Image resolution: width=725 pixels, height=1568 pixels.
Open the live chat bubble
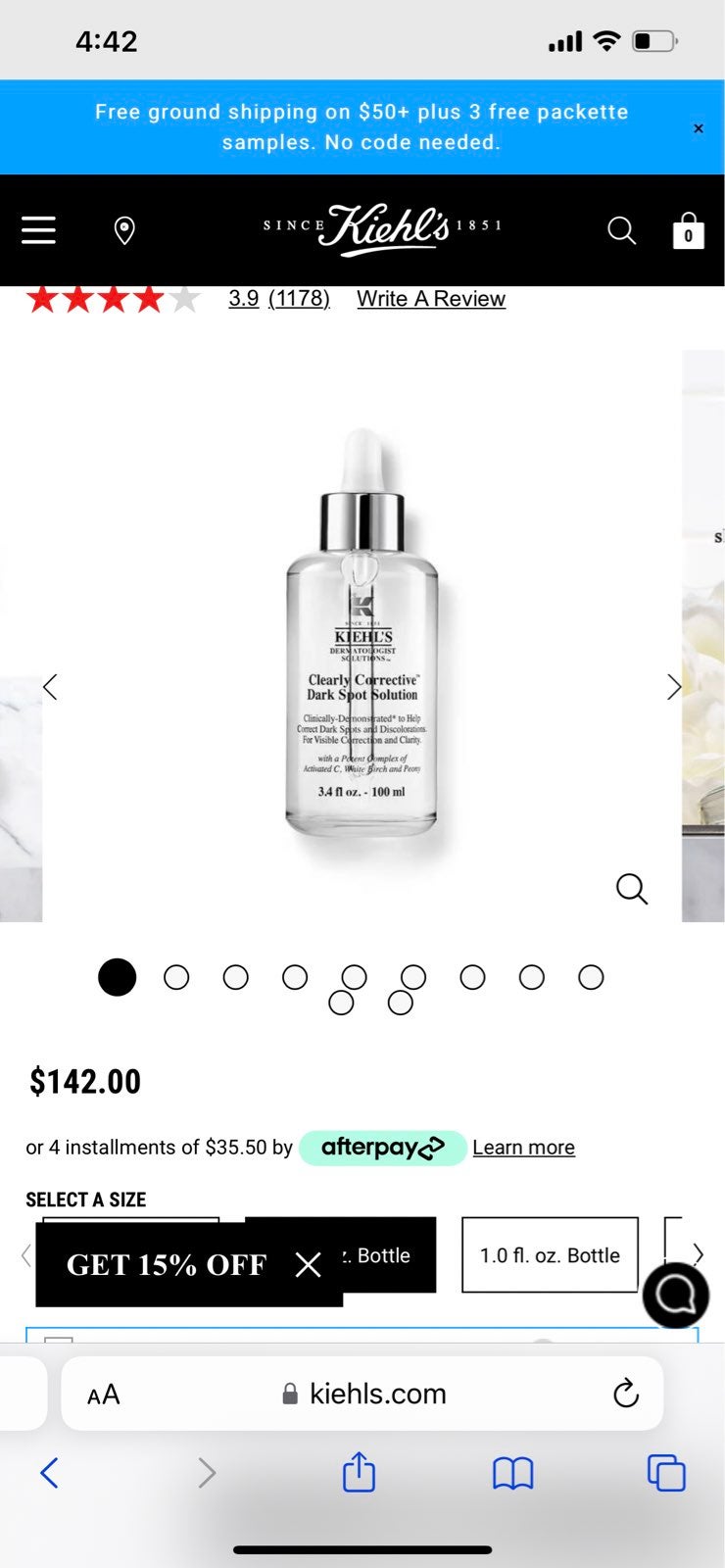(676, 1296)
